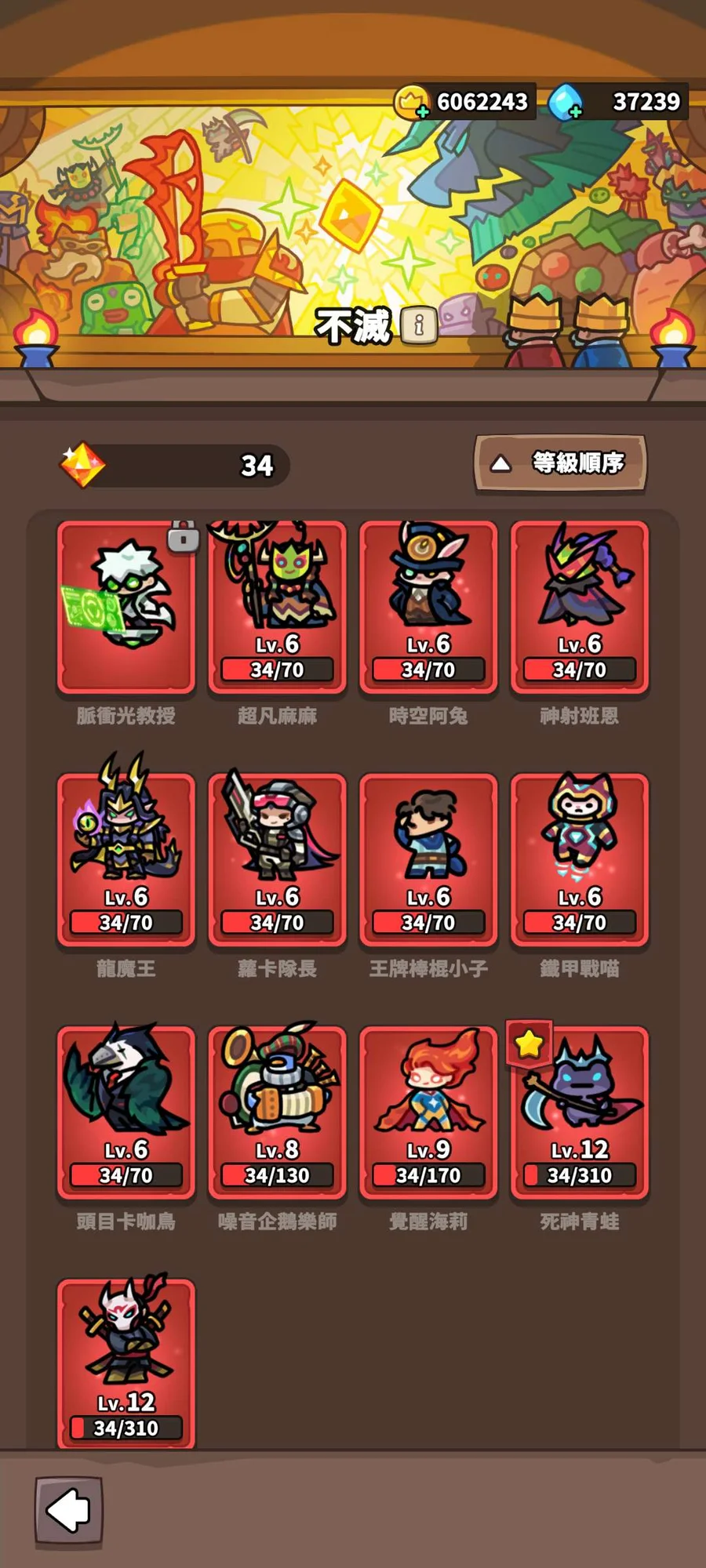
Task: Open the info icon beside 不滅
Action: click(x=419, y=325)
